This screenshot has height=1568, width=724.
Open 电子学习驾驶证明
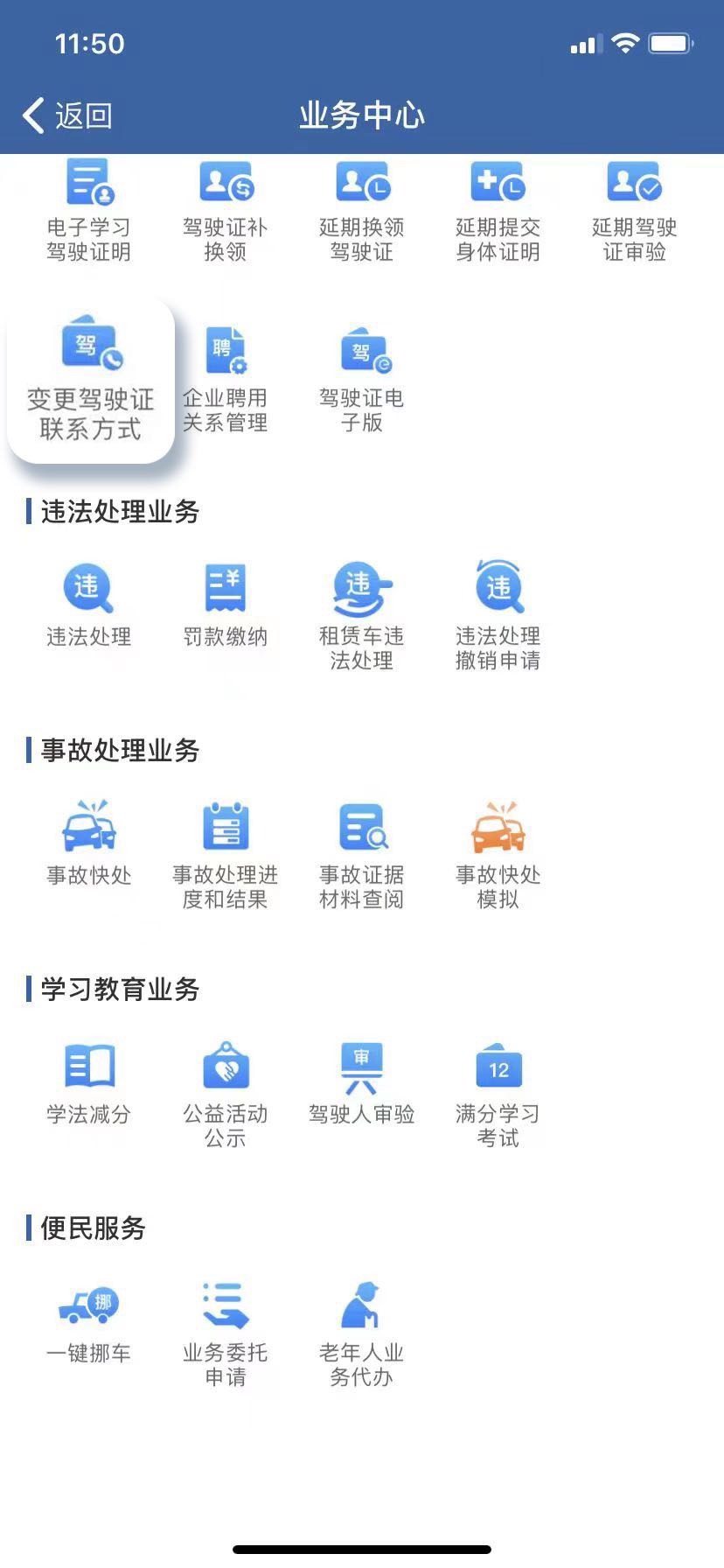[88, 211]
